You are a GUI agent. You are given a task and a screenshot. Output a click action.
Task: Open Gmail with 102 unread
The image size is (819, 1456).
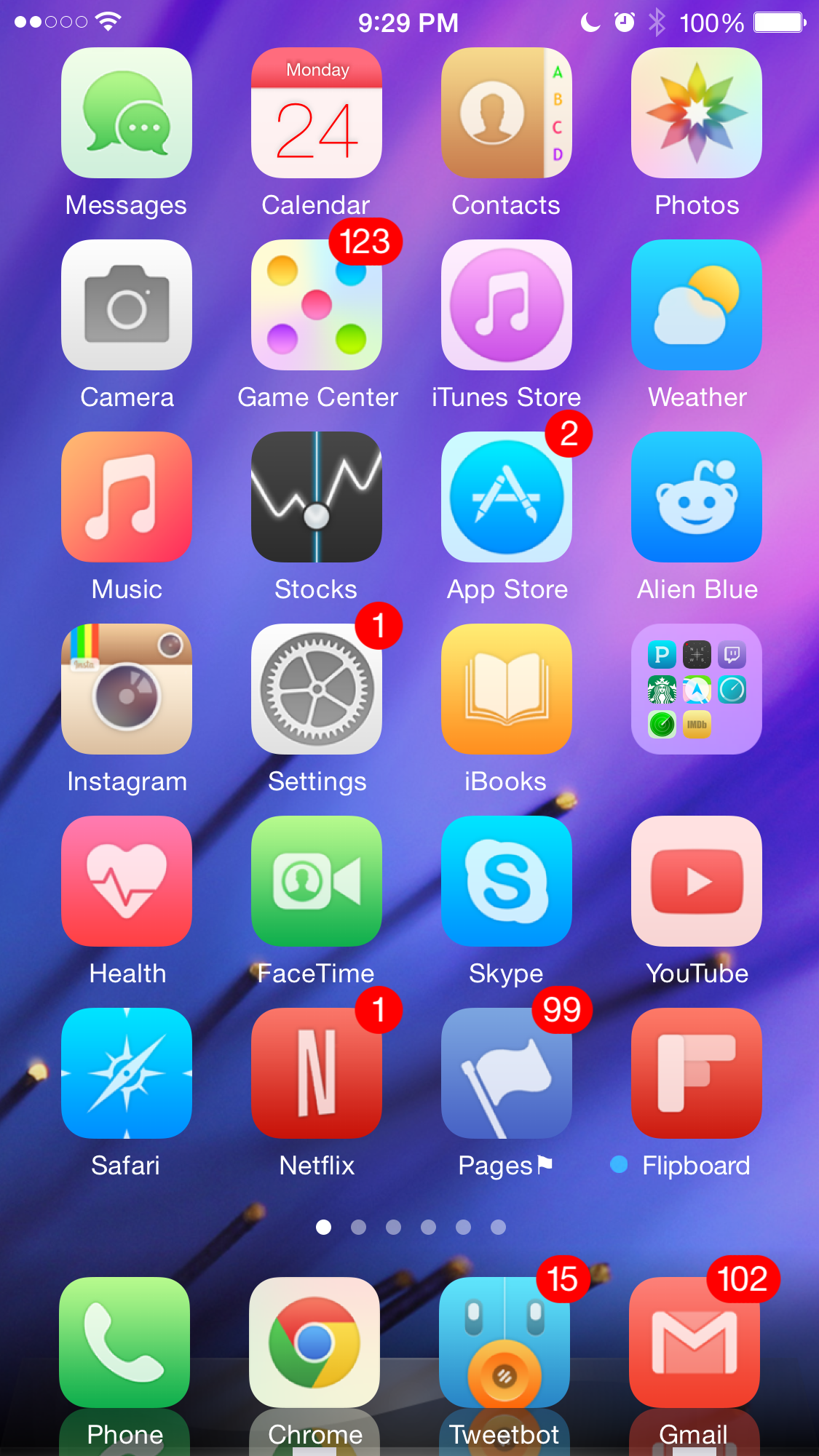(x=695, y=1342)
